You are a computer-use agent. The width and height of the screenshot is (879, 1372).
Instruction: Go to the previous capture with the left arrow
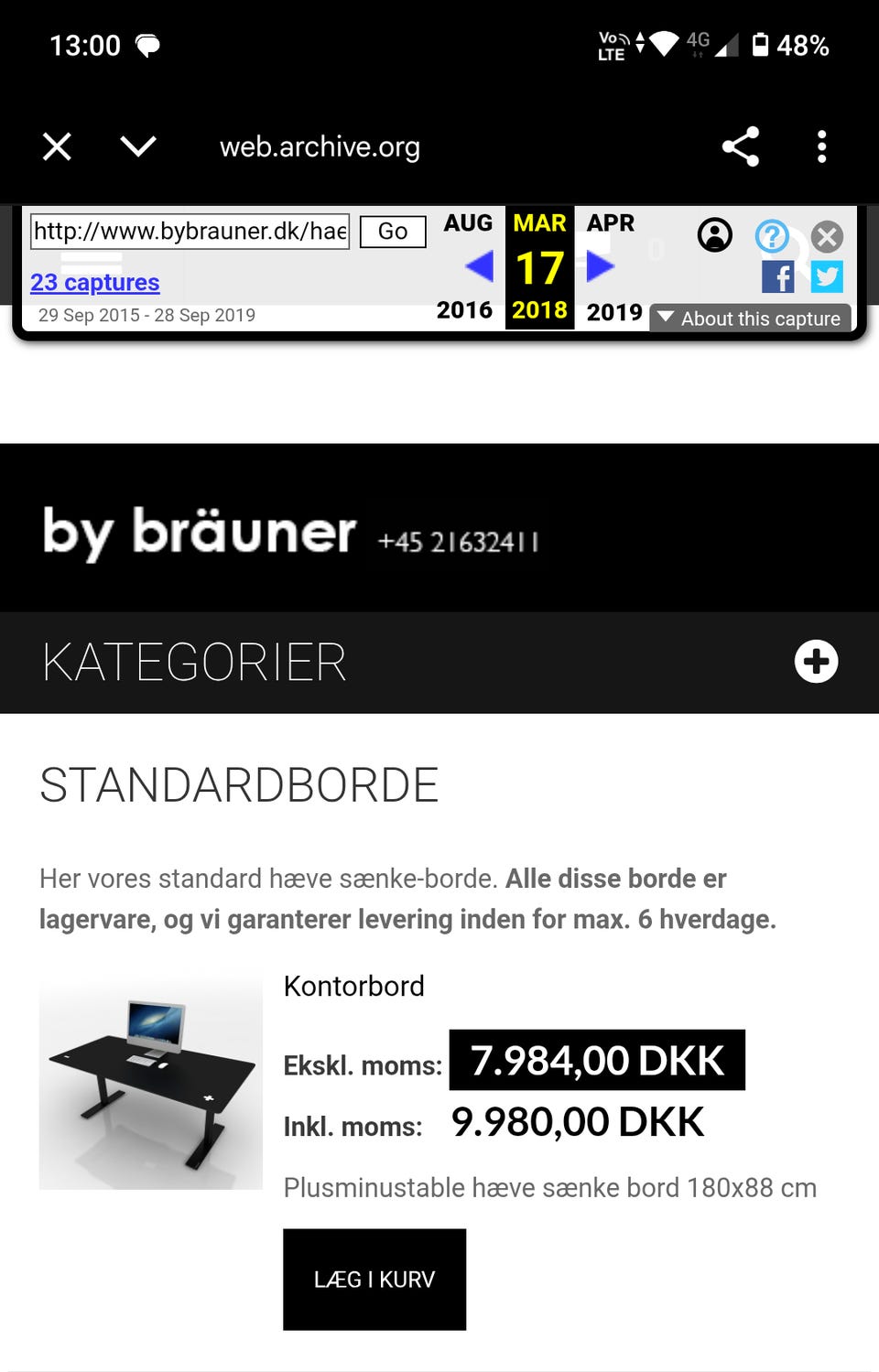(479, 265)
